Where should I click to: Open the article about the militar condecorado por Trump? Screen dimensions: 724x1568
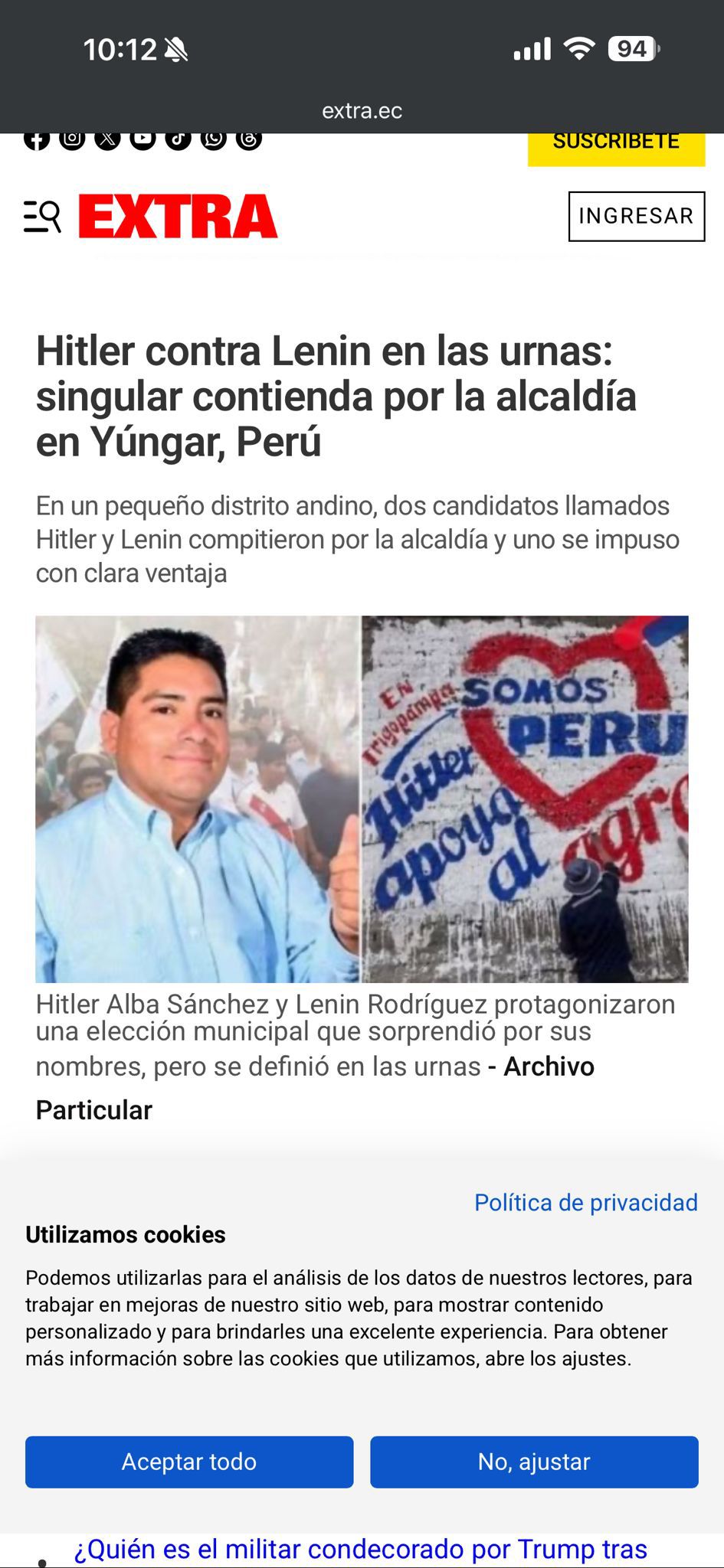tap(361, 1550)
